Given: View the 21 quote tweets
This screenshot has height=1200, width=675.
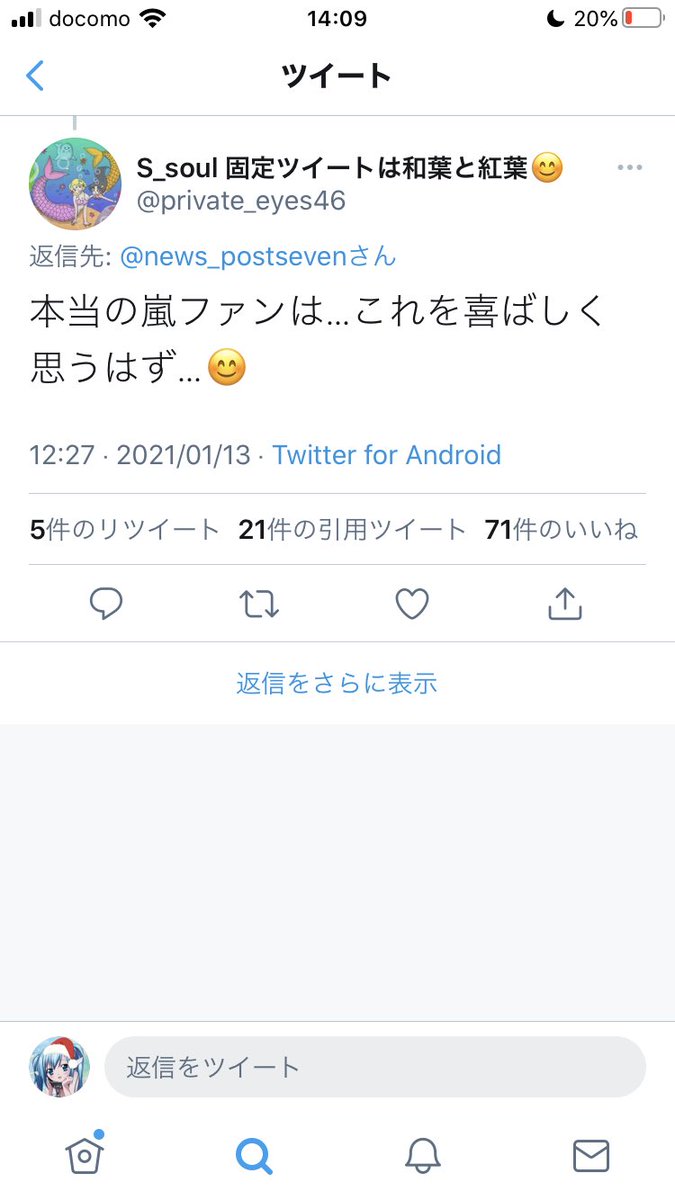Looking at the screenshot, I should point(352,530).
